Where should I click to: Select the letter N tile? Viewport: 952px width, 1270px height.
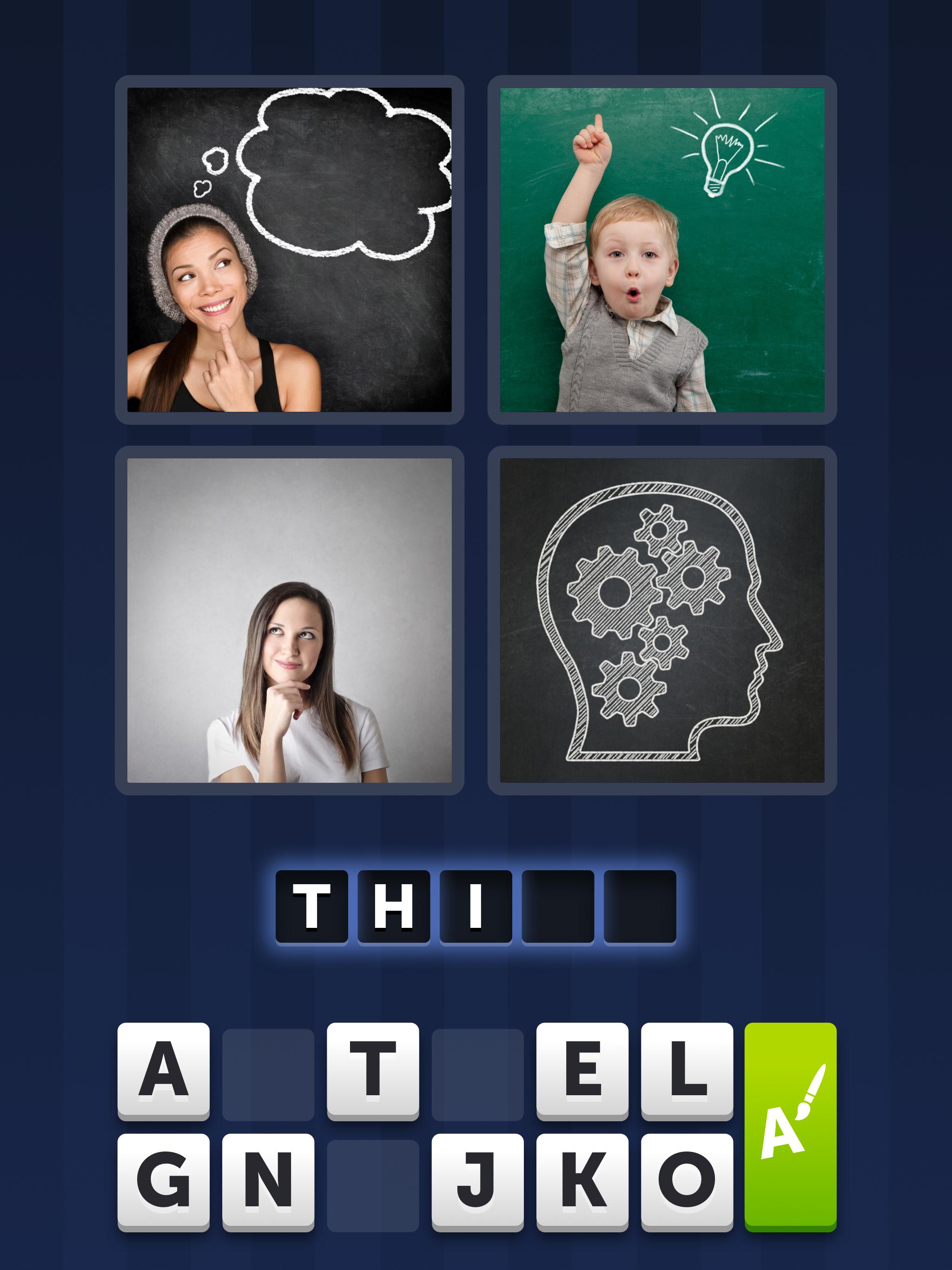(268, 1181)
